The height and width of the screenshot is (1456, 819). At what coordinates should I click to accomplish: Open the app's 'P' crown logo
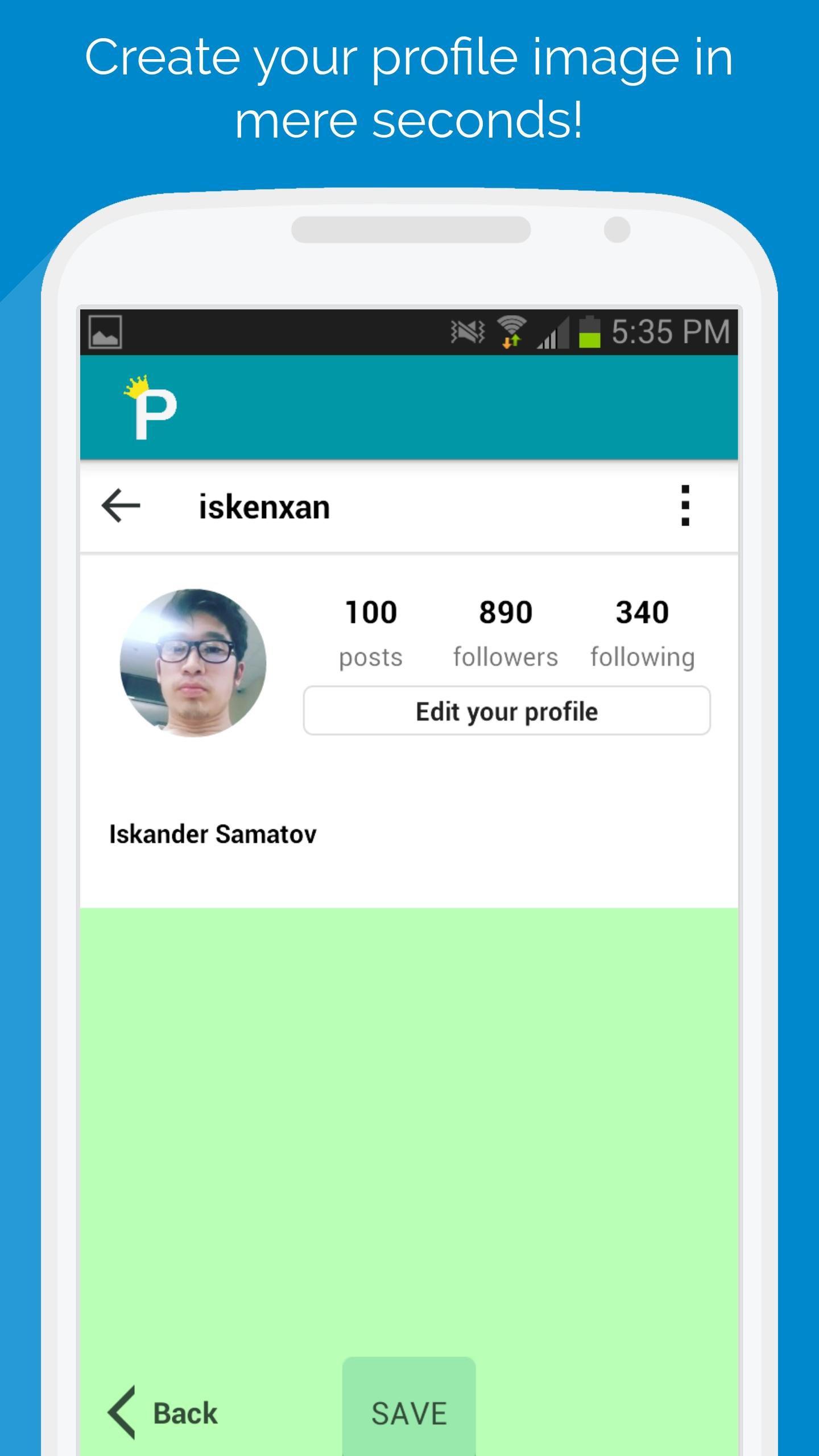[153, 407]
